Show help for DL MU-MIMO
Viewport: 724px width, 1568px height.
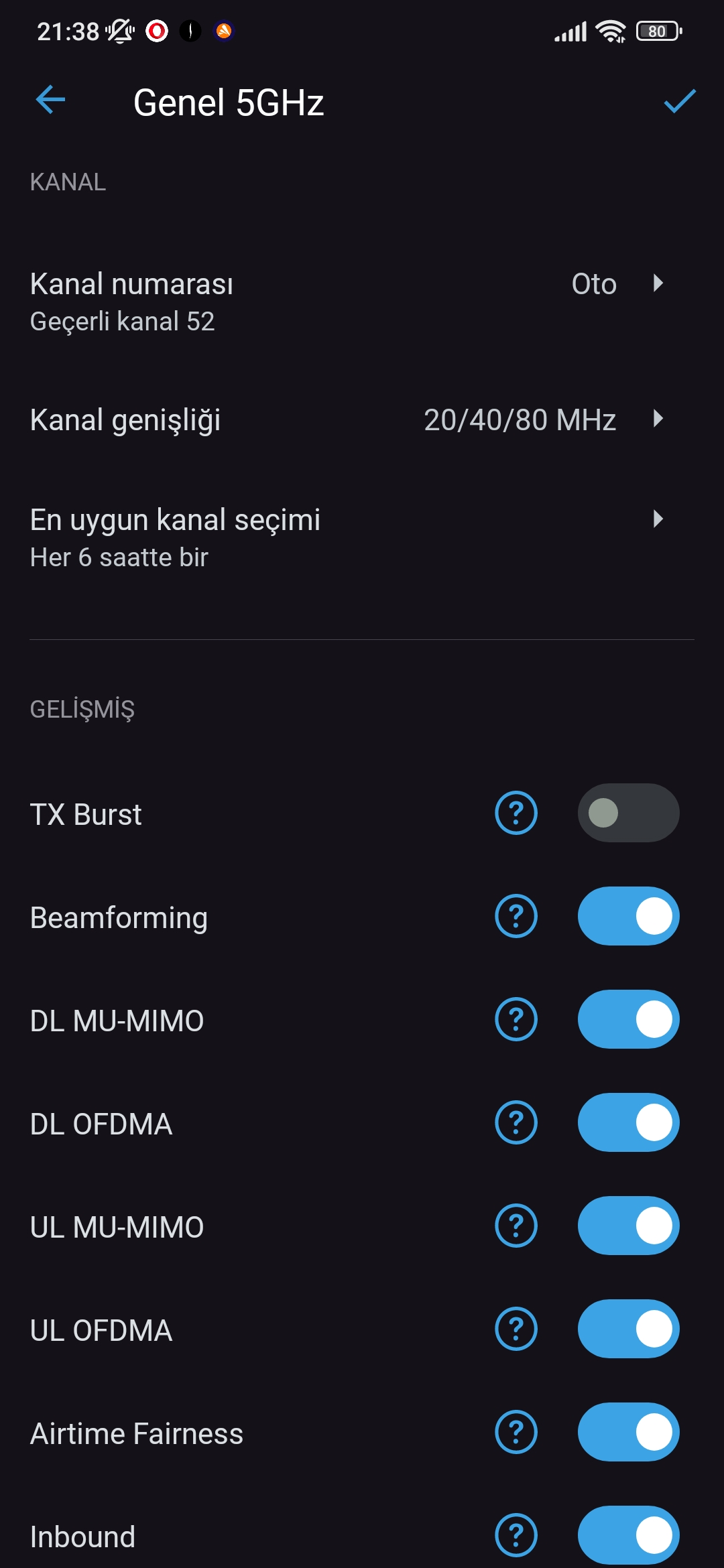(x=516, y=1019)
